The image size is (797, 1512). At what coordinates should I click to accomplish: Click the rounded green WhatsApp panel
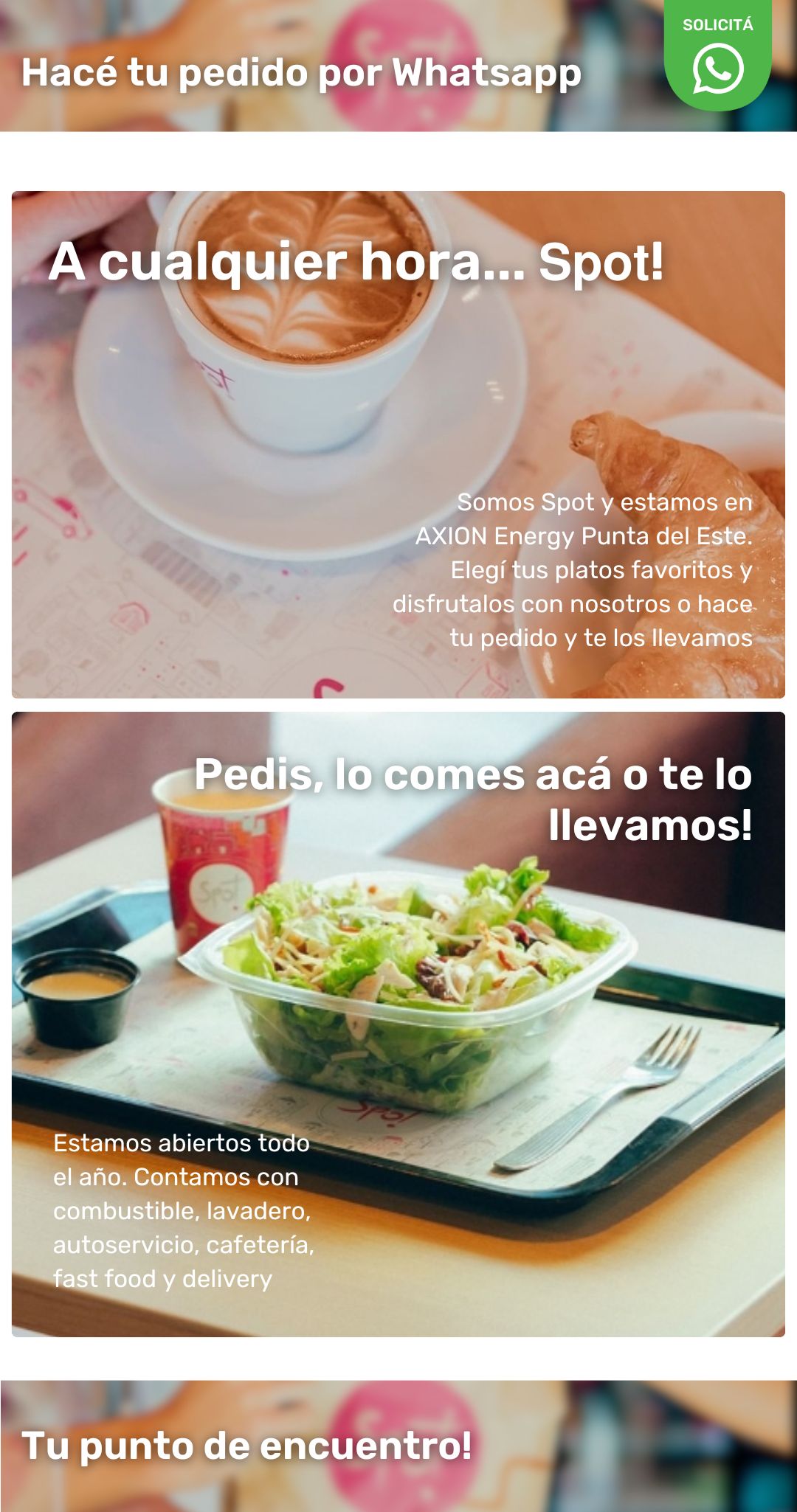(717, 52)
